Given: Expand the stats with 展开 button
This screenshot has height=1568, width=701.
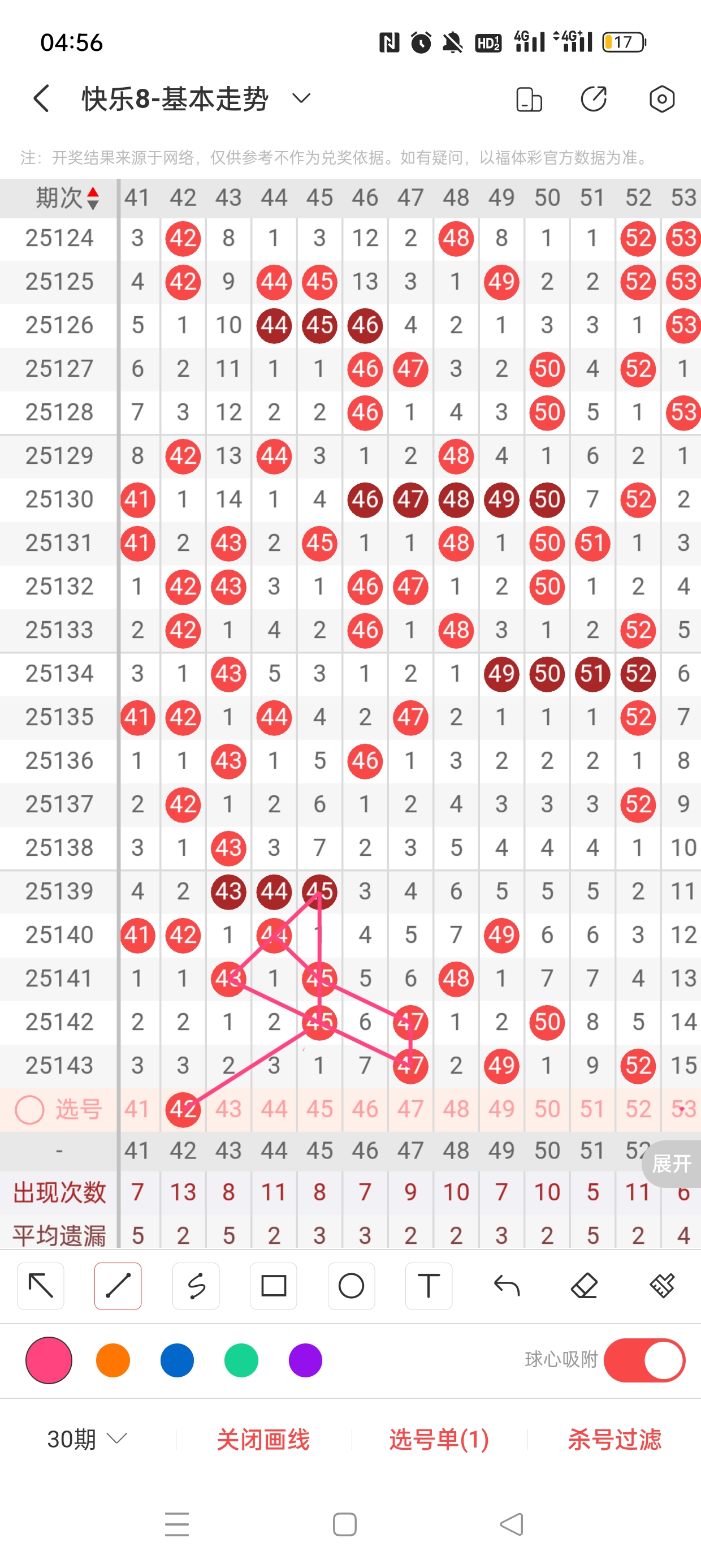Looking at the screenshot, I should pyautogui.click(x=671, y=1164).
